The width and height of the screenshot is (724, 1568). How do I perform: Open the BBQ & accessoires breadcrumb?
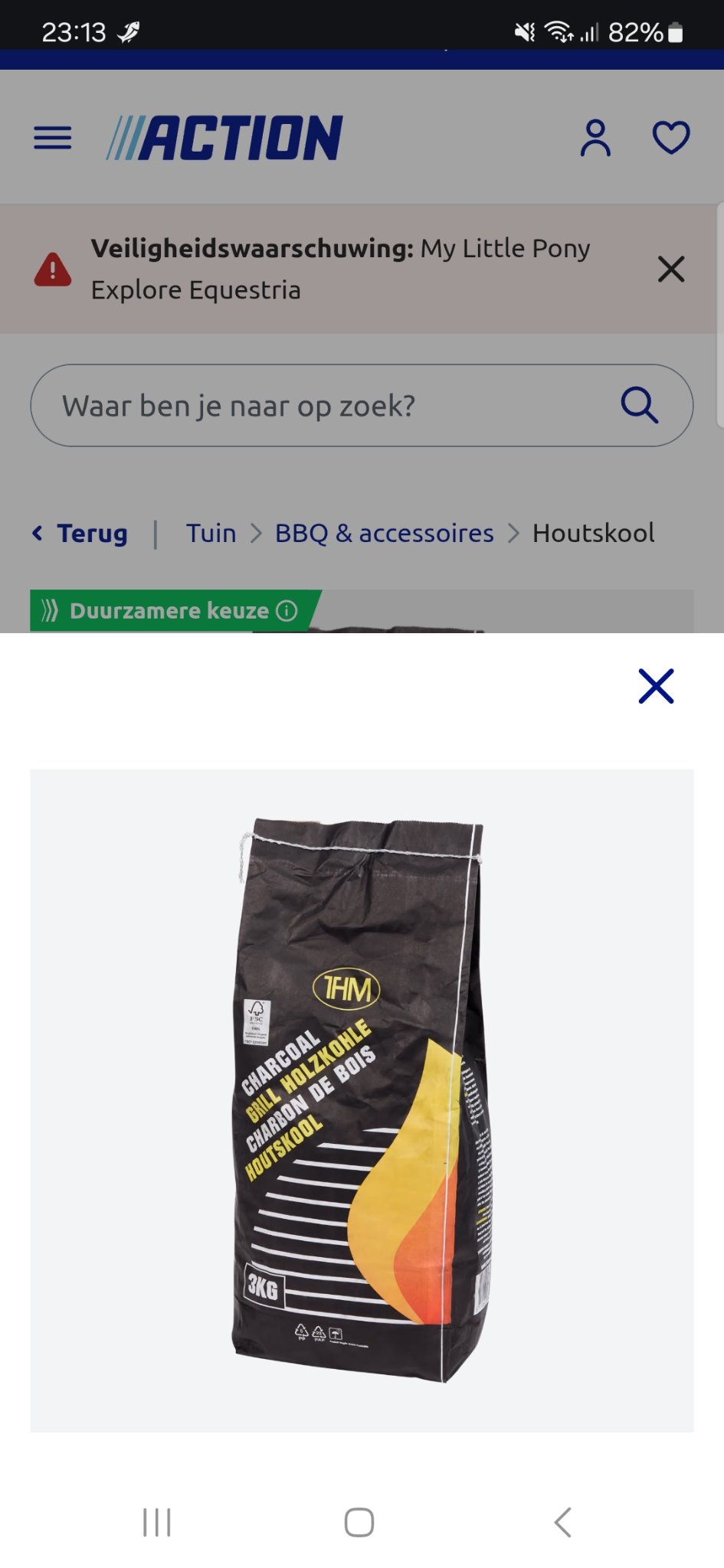pyautogui.click(x=384, y=533)
